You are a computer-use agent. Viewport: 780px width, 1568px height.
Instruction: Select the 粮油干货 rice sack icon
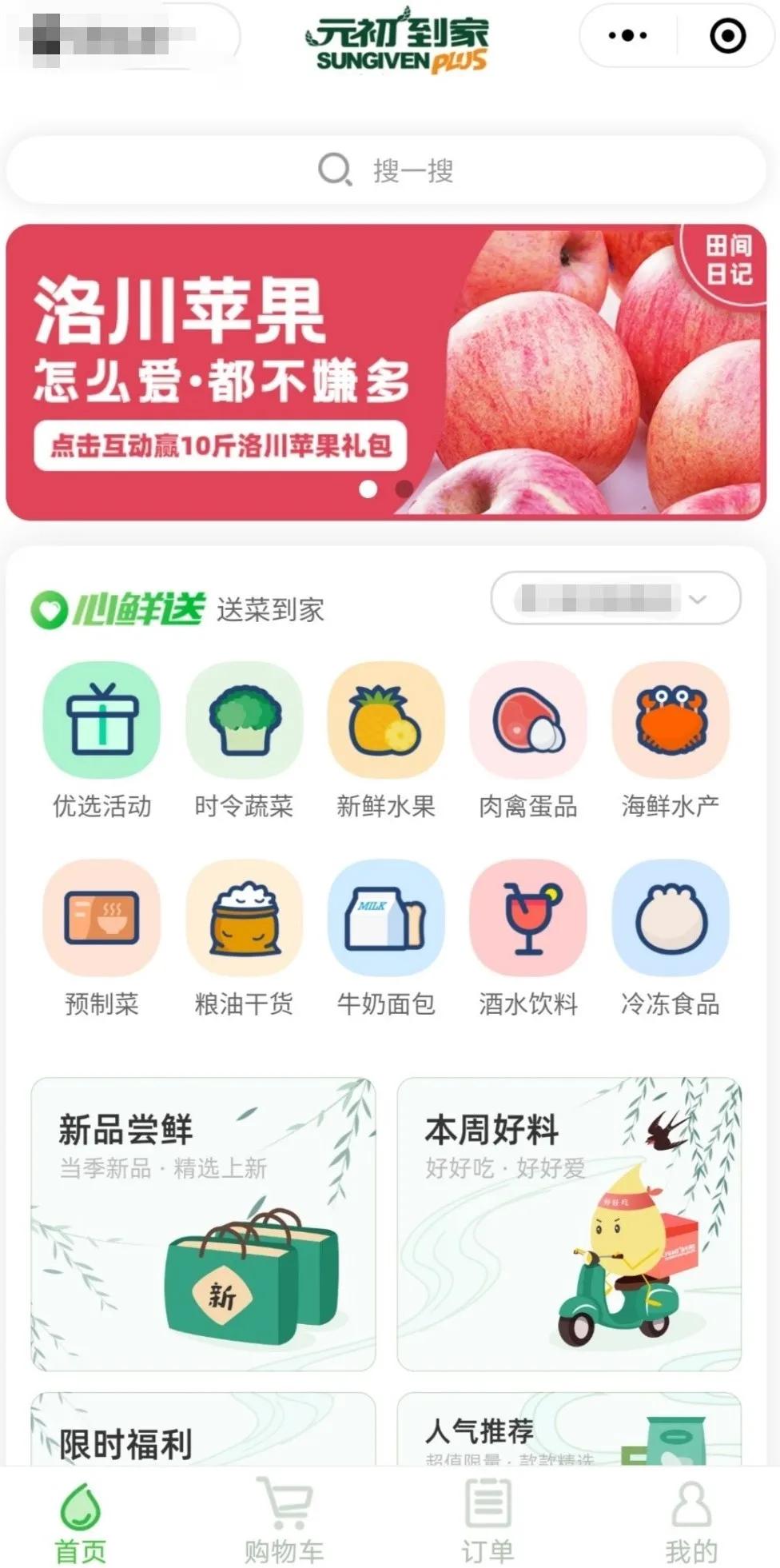[x=244, y=920]
